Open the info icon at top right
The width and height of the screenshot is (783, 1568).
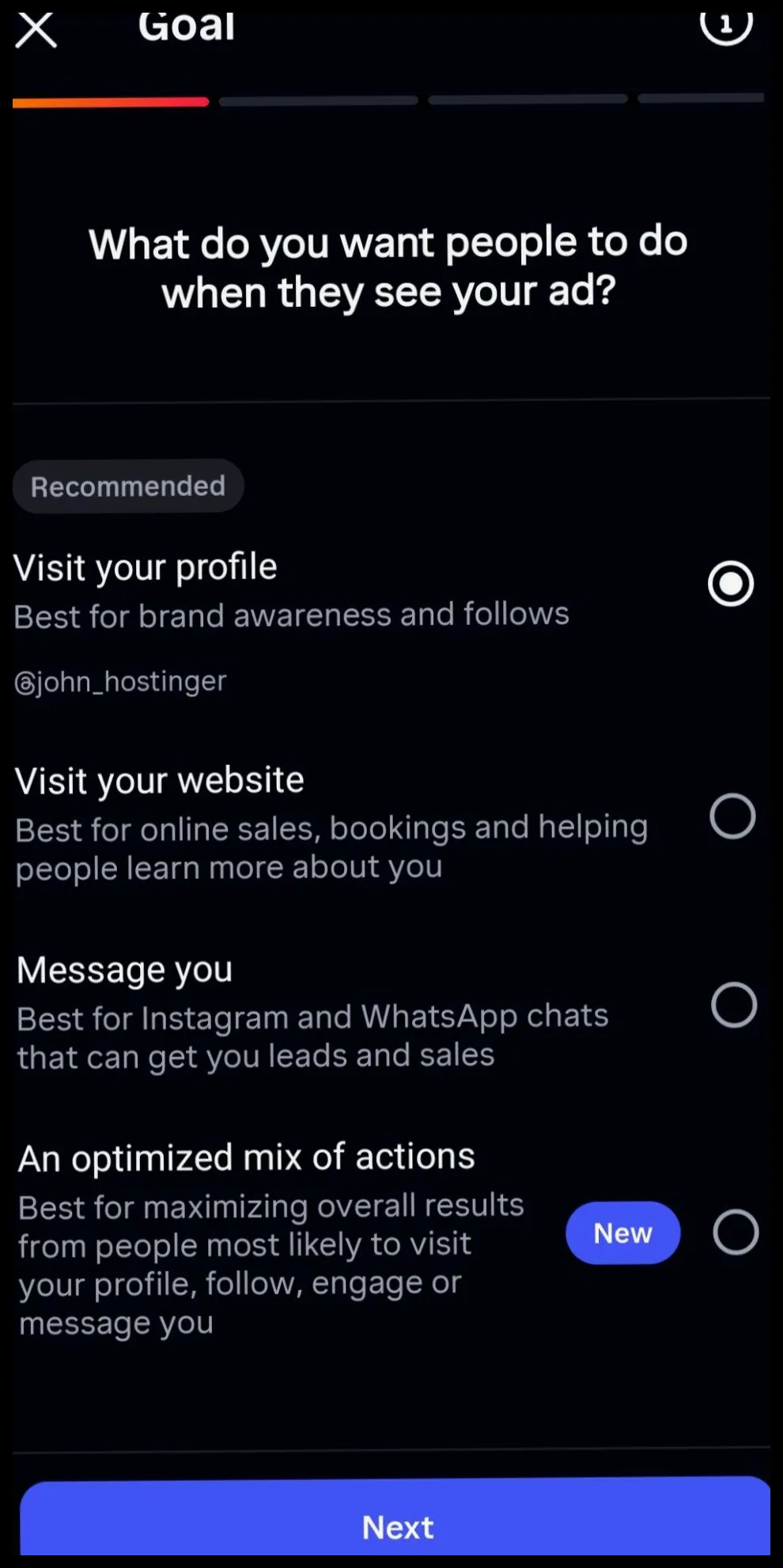click(x=726, y=26)
